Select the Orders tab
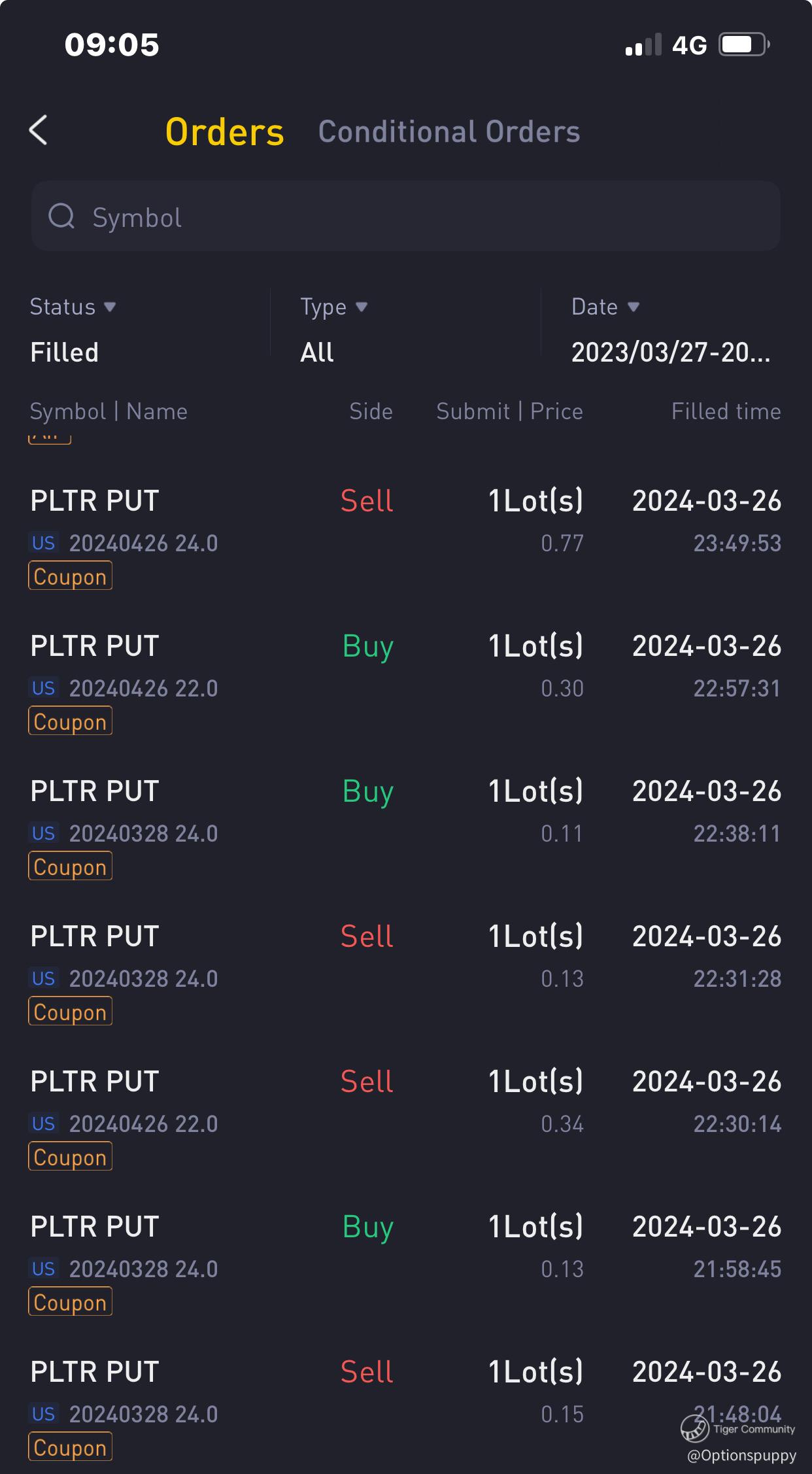The height and width of the screenshot is (1474, 812). (224, 131)
